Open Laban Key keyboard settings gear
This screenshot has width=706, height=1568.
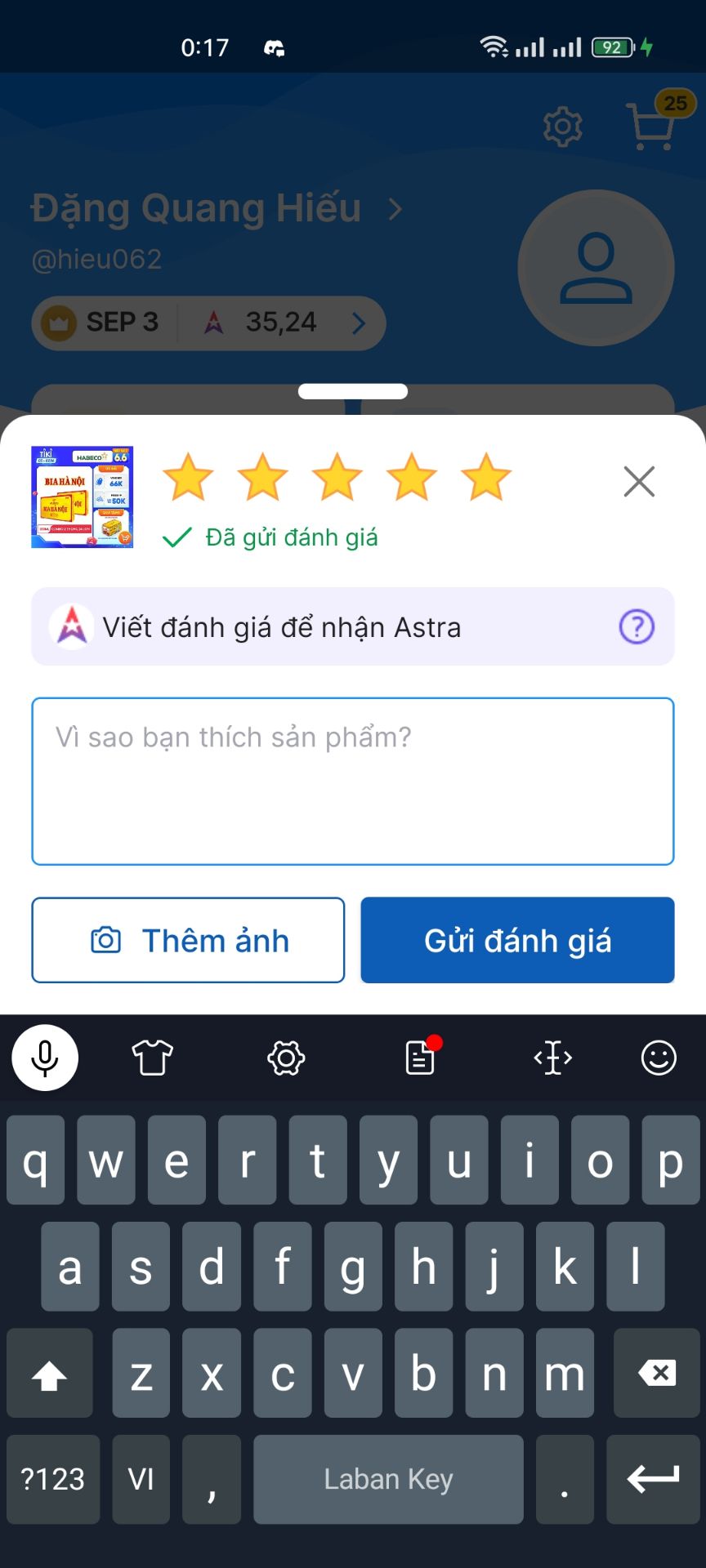pyautogui.click(x=285, y=1057)
